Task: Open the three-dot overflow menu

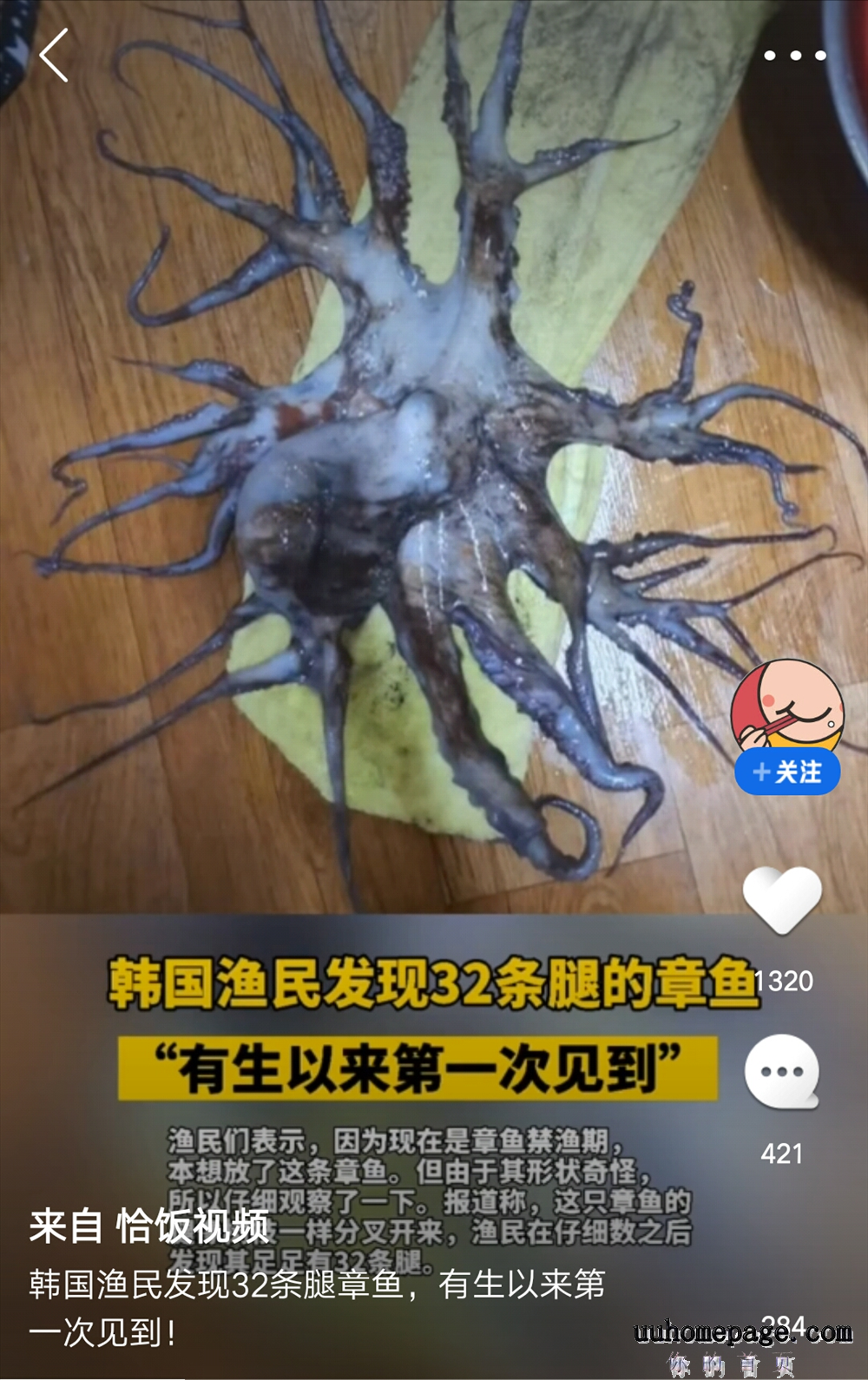Action: (794, 56)
